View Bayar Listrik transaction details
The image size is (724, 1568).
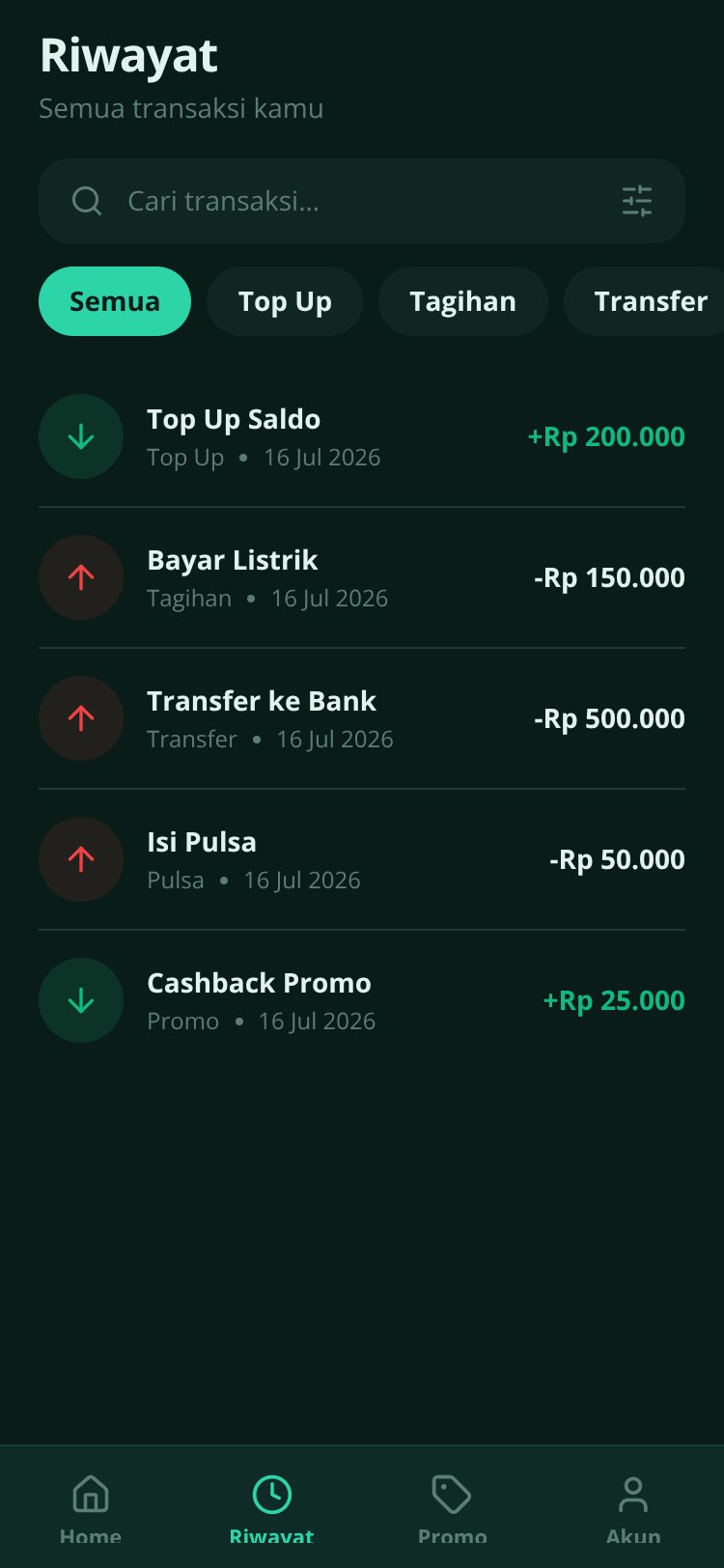pyautogui.click(x=362, y=577)
